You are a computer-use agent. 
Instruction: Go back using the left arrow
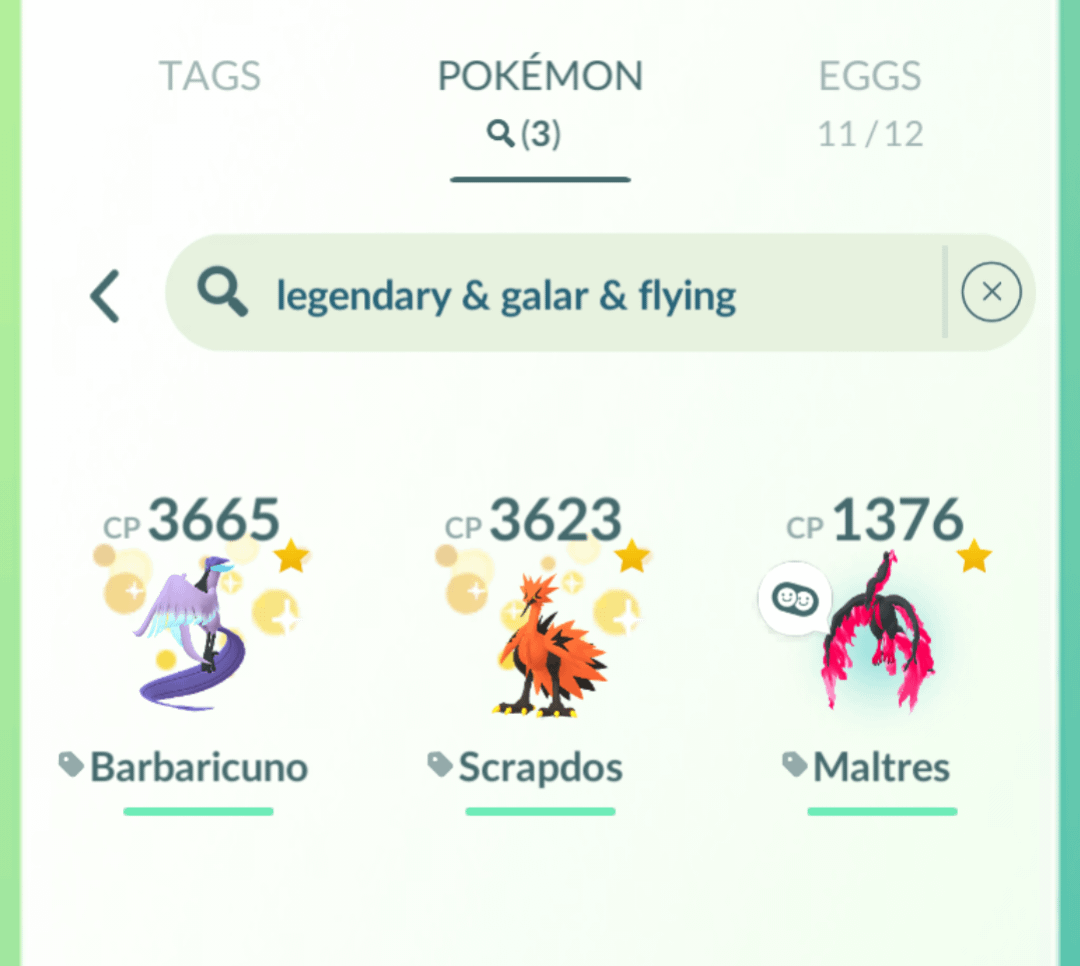pyautogui.click(x=105, y=296)
